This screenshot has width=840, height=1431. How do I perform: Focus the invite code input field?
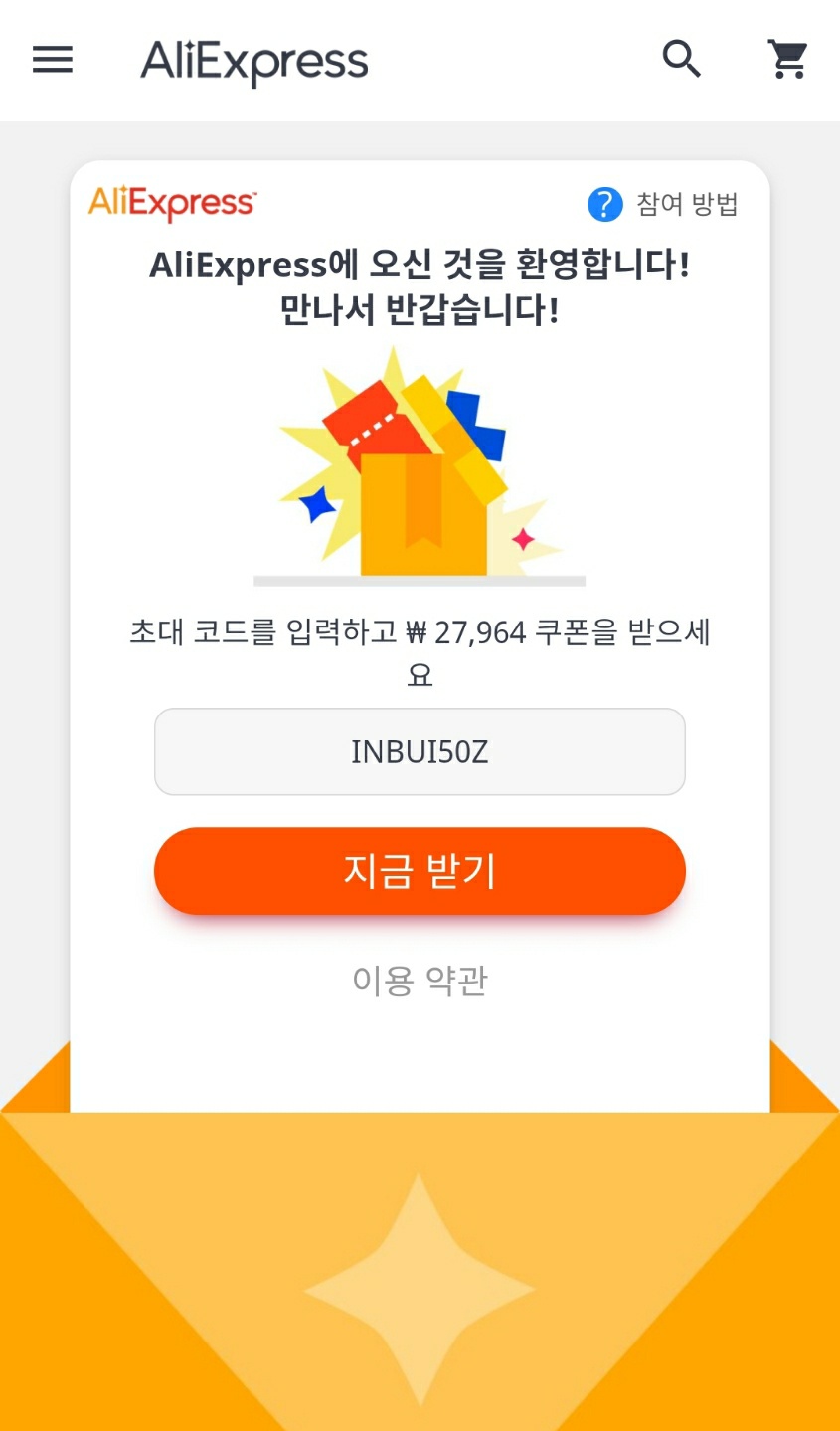click(x=420, y=752)
